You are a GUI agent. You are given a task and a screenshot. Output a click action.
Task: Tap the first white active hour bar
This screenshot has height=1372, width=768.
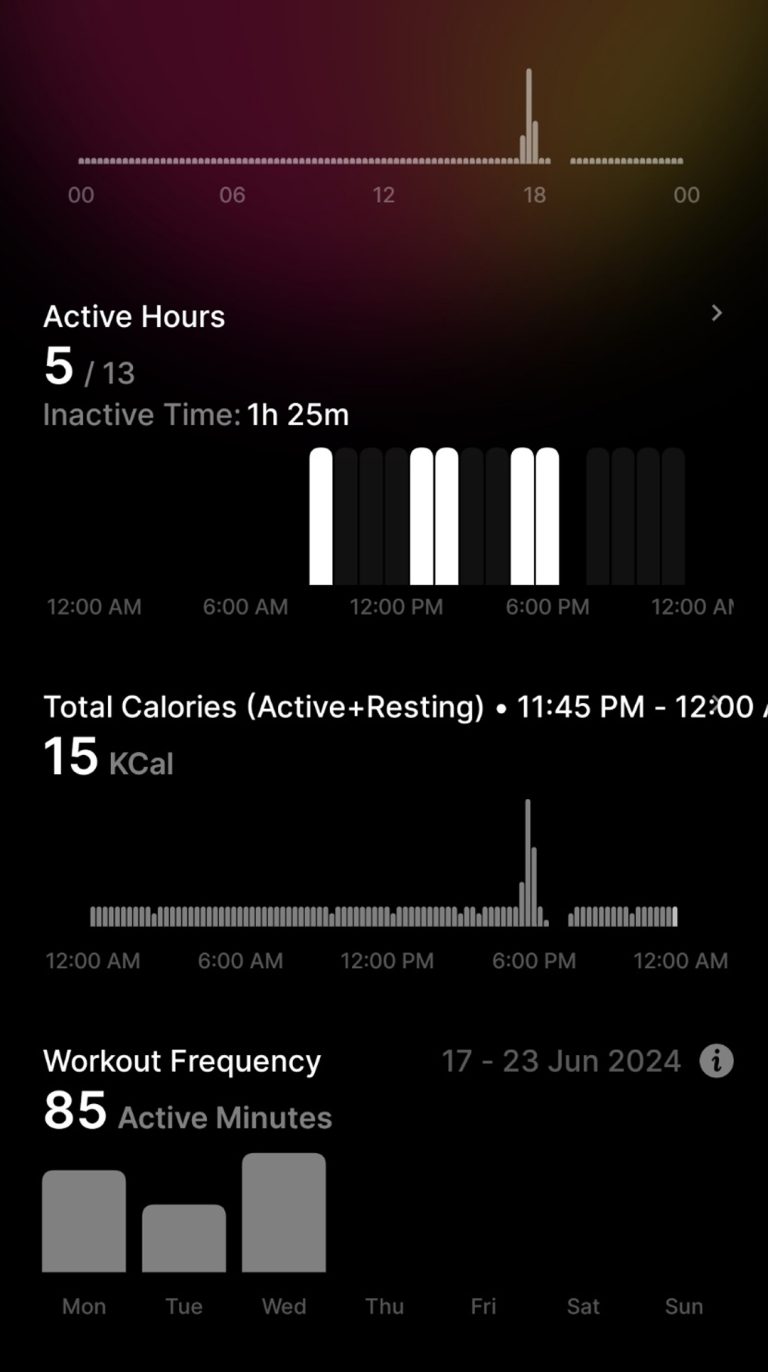click(x=322, y=515)
